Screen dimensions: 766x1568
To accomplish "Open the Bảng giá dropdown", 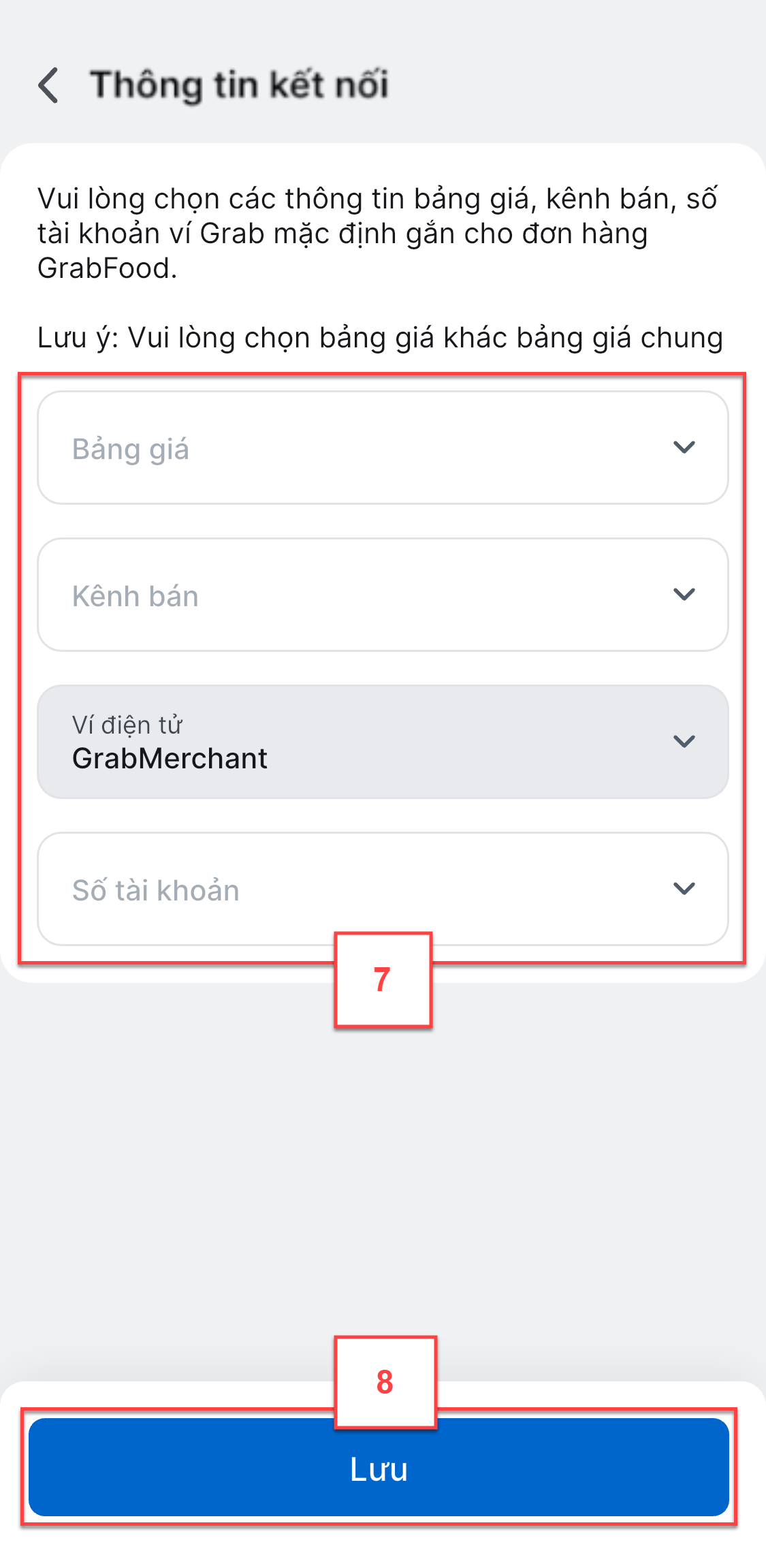I will point(383,448).
